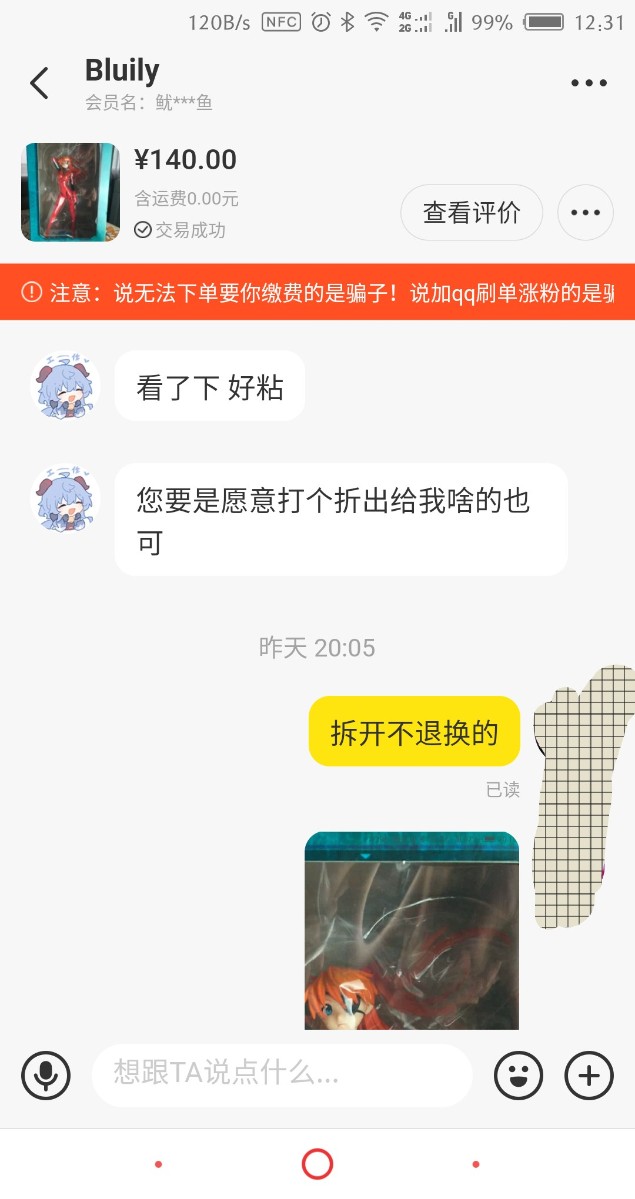Open the ¥140.00 item thumbnail
The height and width of the screenshot is (1199, 635).
70,192
